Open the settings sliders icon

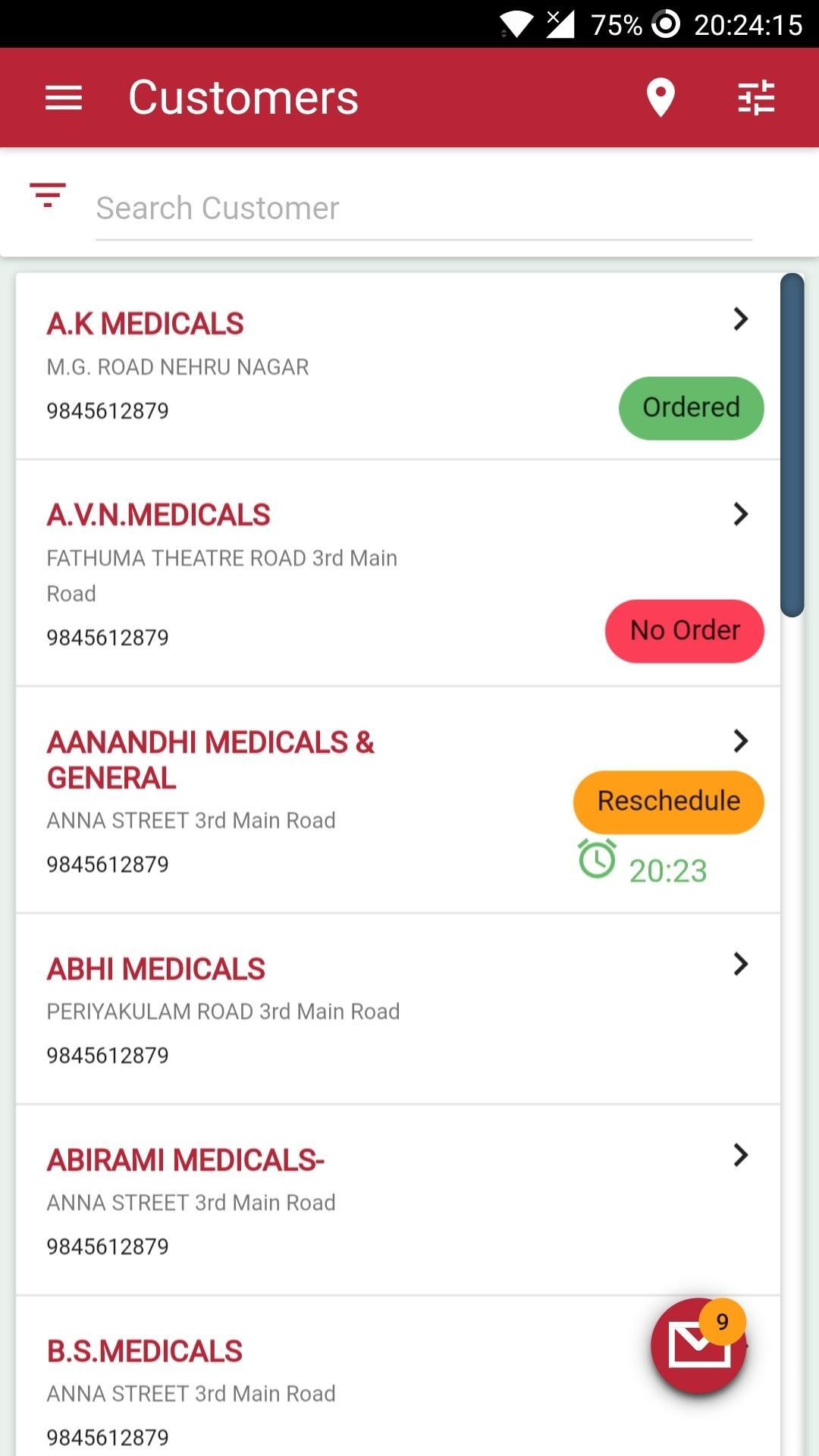click(x=756, y=98)
